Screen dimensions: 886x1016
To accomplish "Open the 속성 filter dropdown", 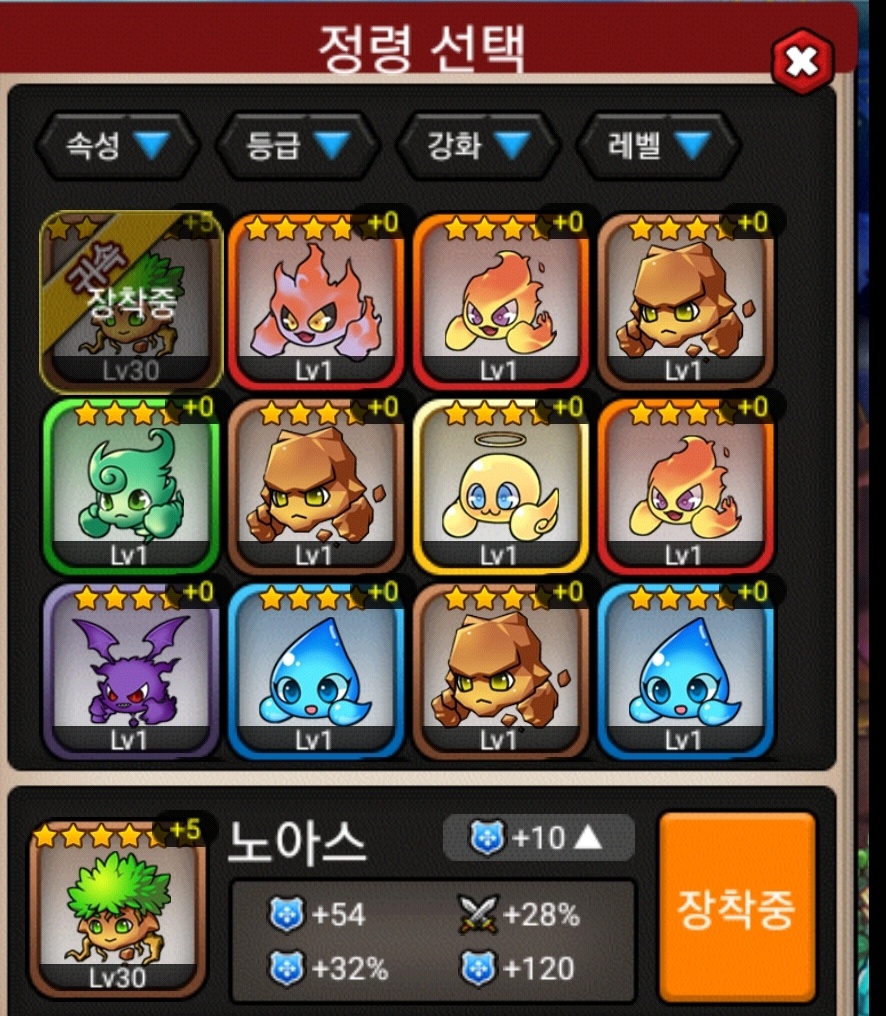I will click(x=117, y=147).
